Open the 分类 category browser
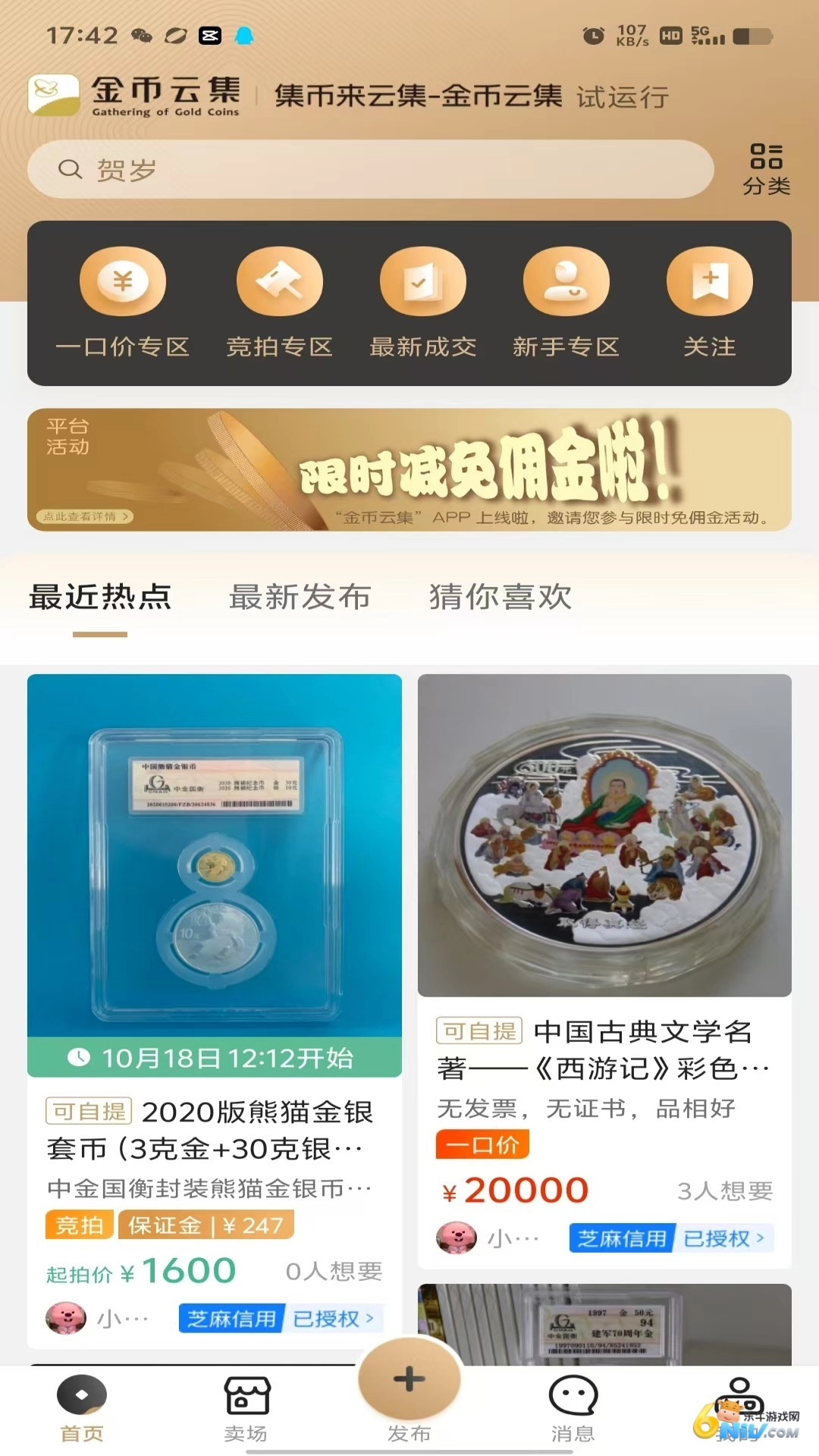Viewport: 819px width, 1456px height. pyautogui.click(x=768, y=168)
